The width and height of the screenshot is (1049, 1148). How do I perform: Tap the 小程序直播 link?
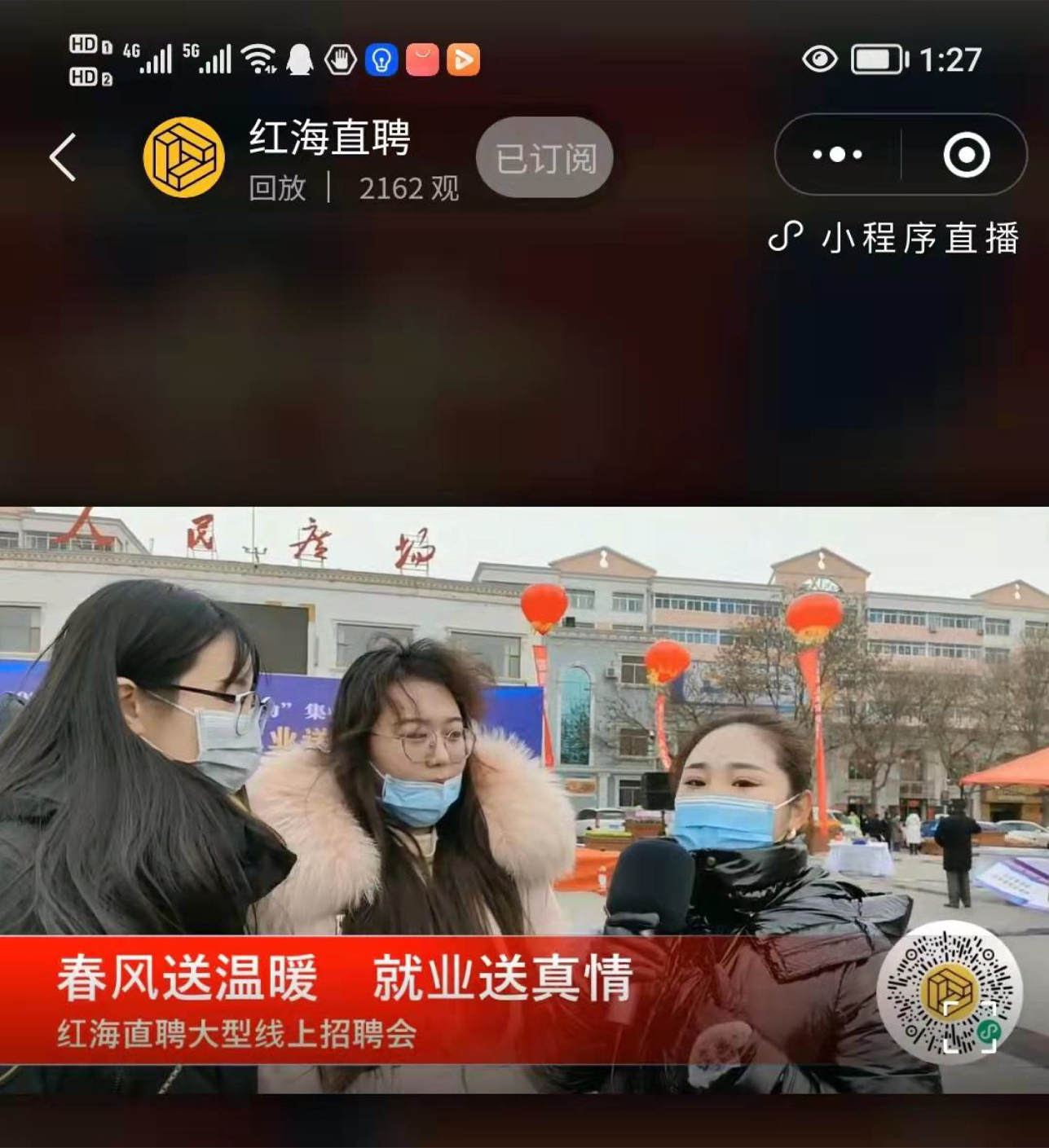click(x=895, y=238)
